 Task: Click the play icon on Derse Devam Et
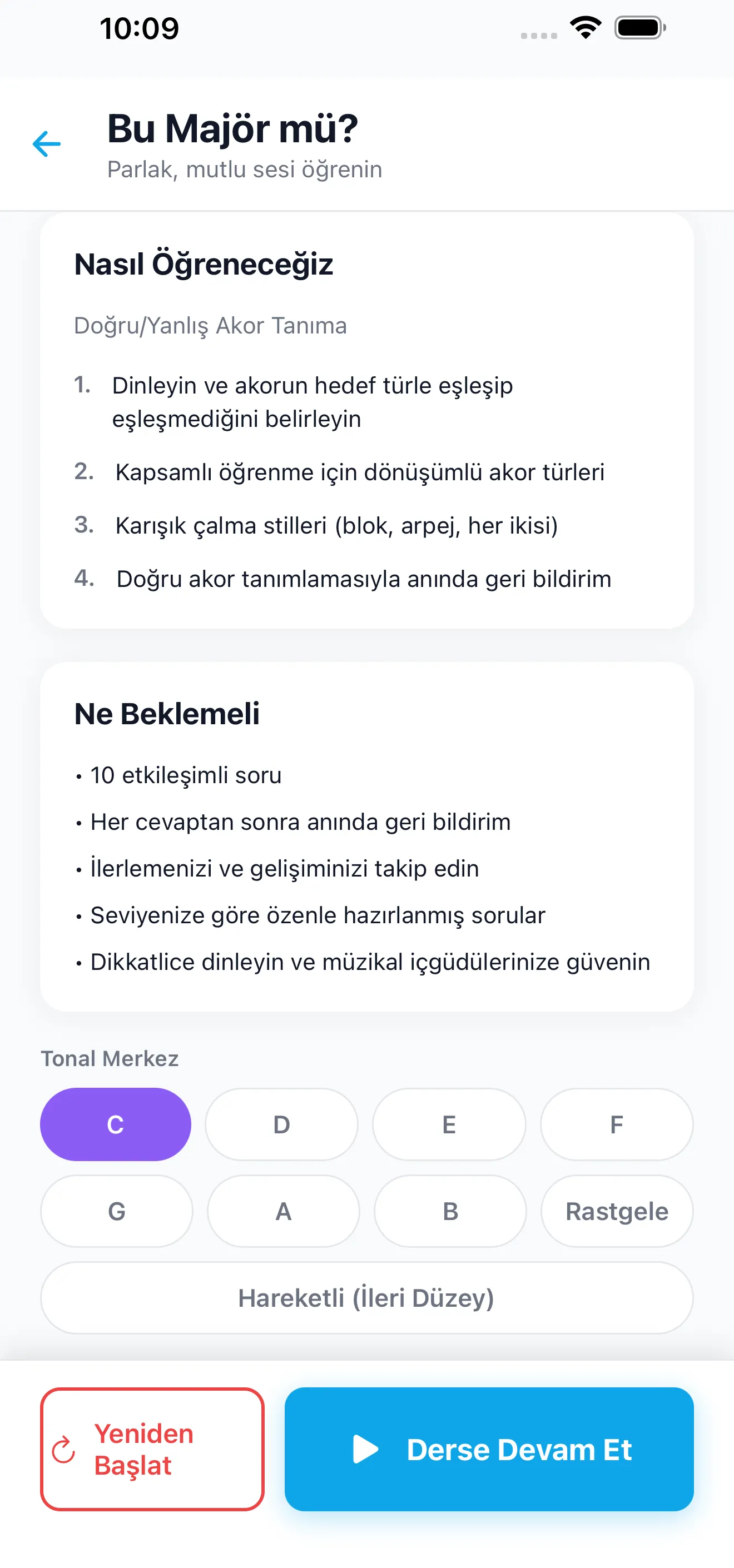click(x=366, y=1450)
